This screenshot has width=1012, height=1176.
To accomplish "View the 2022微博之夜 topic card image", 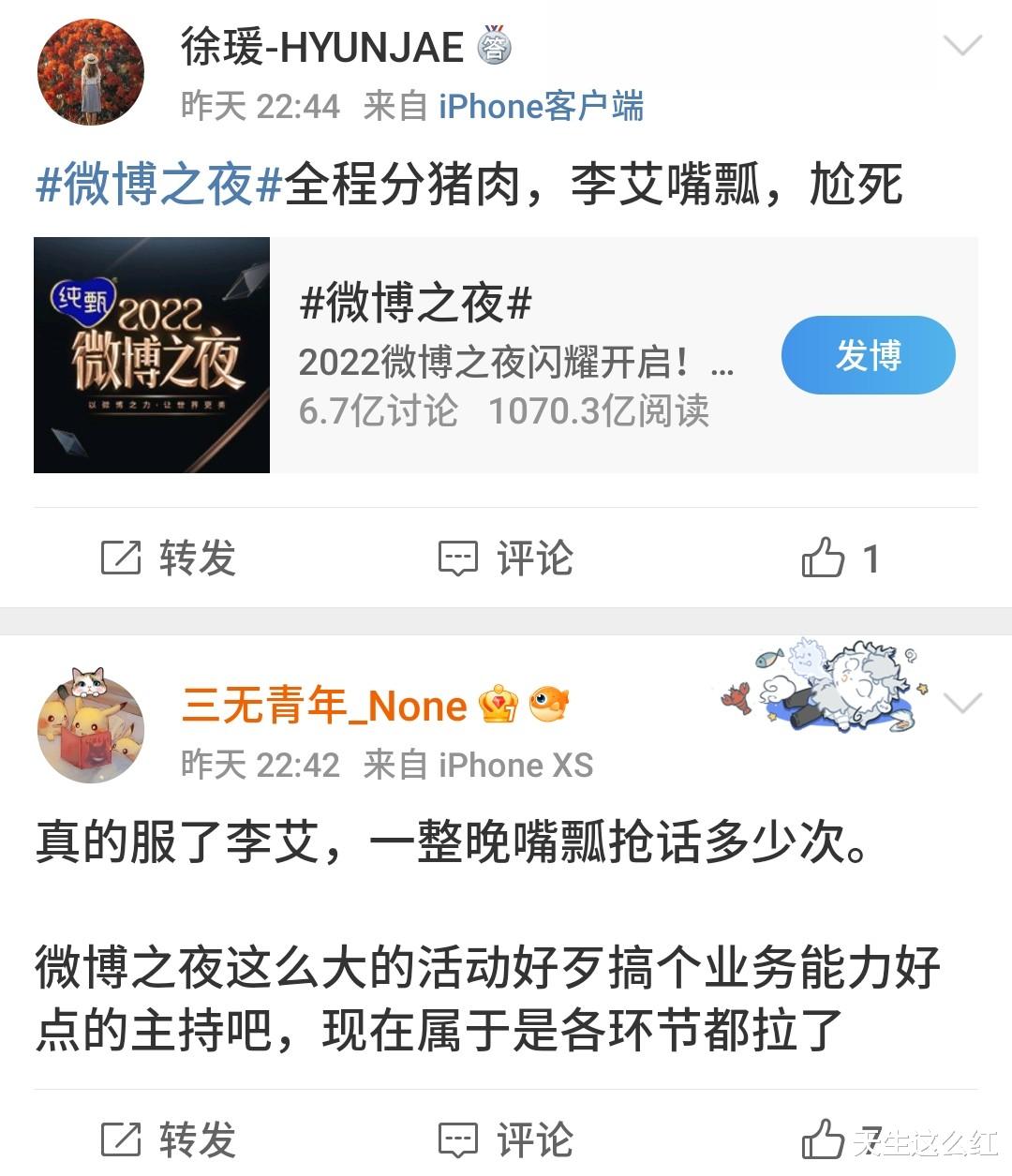I will [152, 354].
